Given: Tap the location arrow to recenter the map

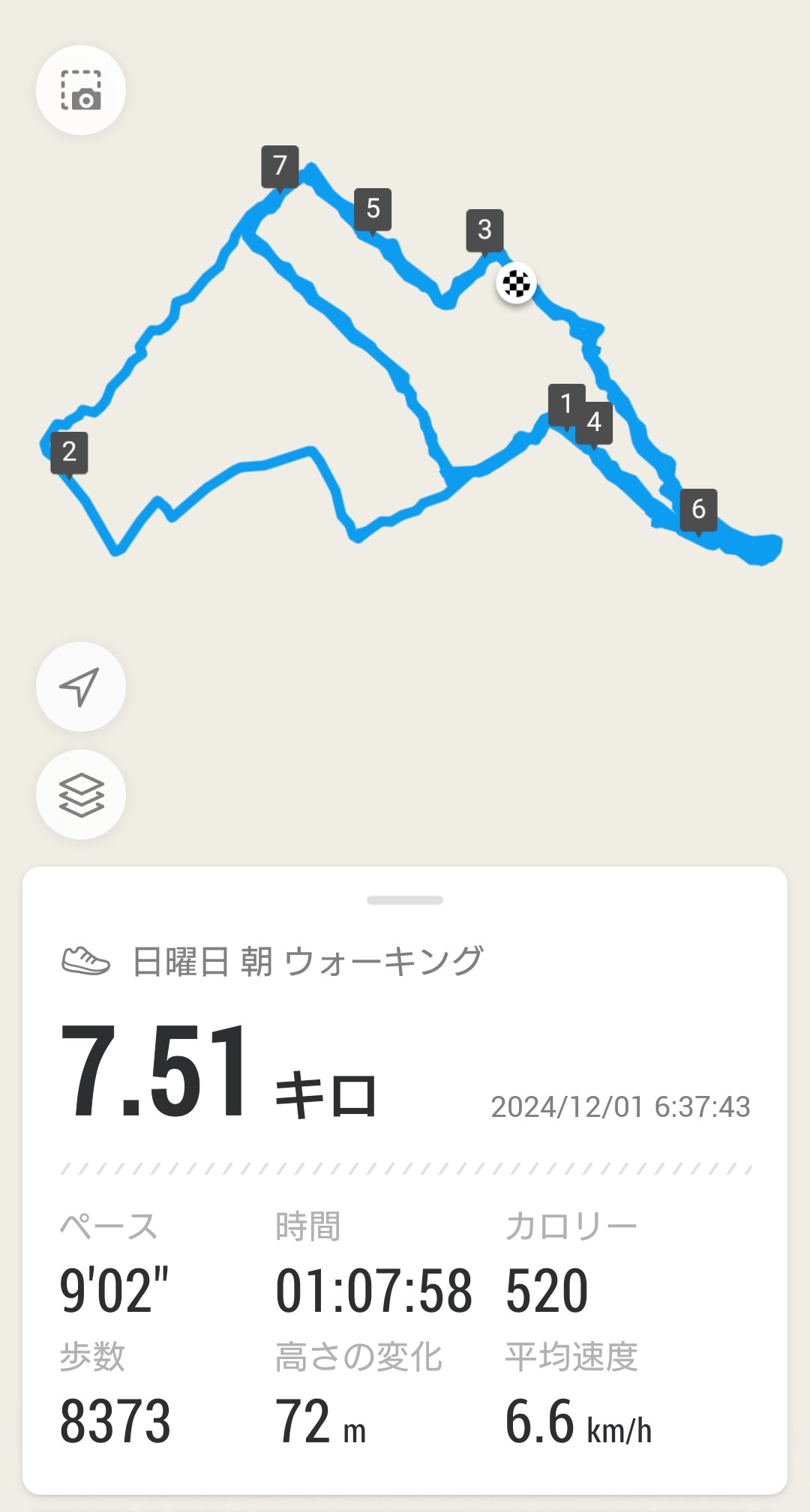Looking at the screenshot, I should pyautogui.click(x=81, y=686).
